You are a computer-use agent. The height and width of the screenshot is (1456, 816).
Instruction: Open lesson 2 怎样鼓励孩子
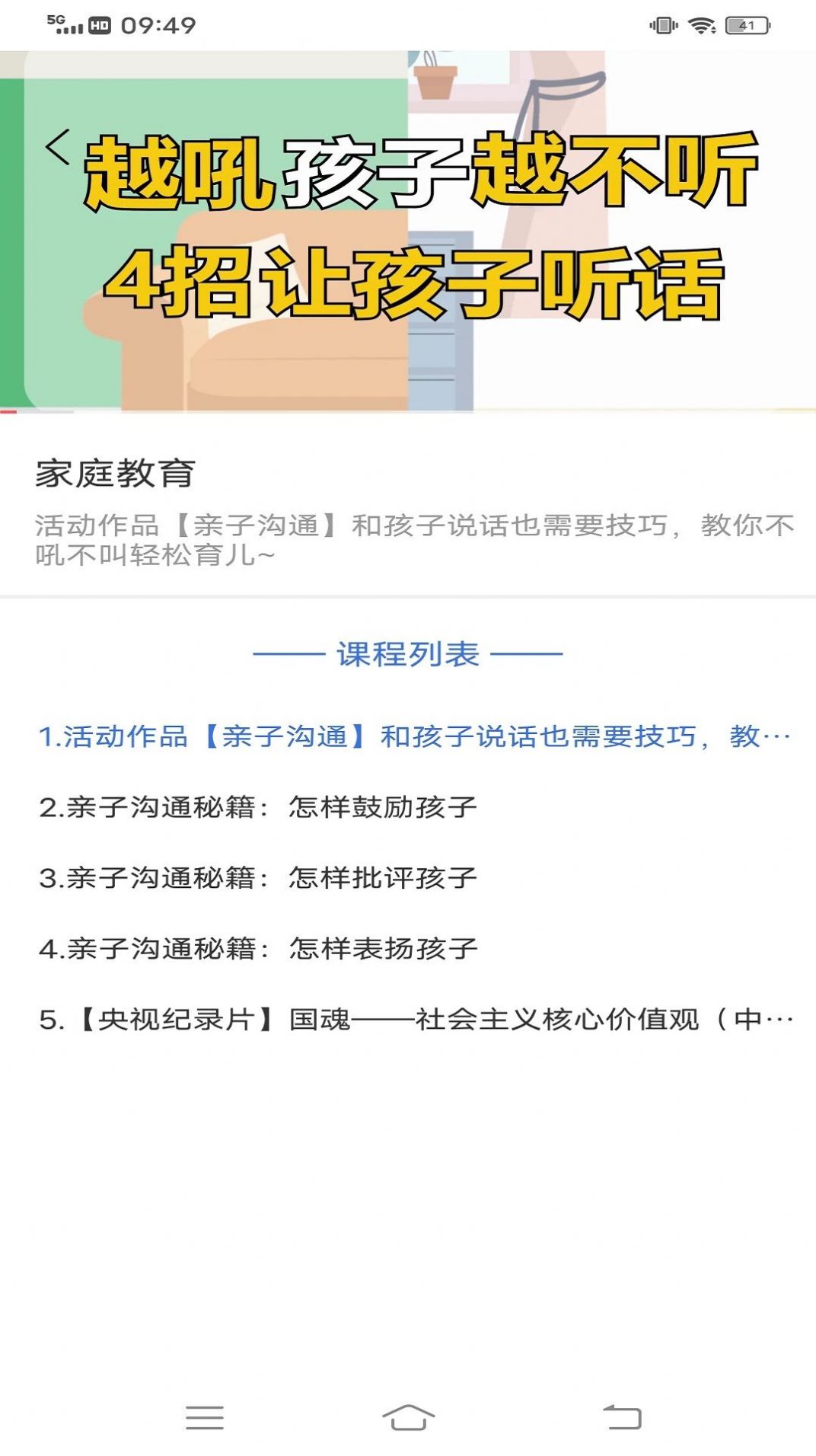pos(257,808)
